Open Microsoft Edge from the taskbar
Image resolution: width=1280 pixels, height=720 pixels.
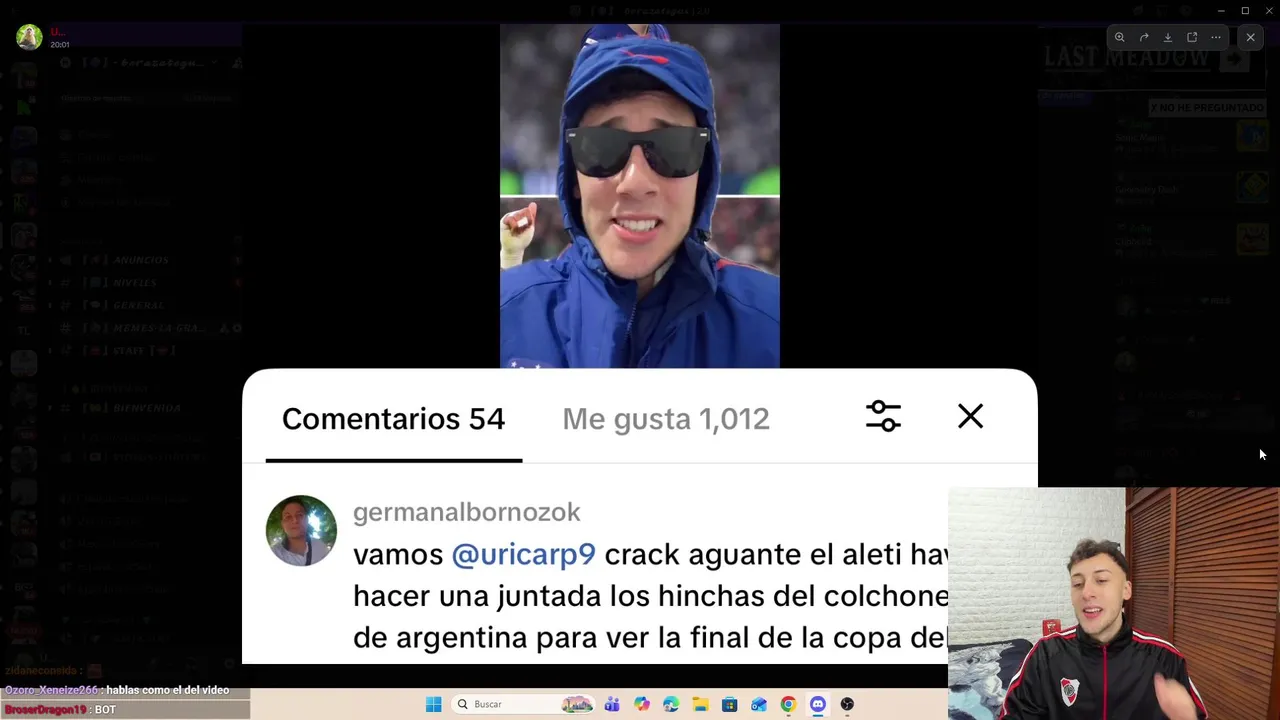point(671,704)
